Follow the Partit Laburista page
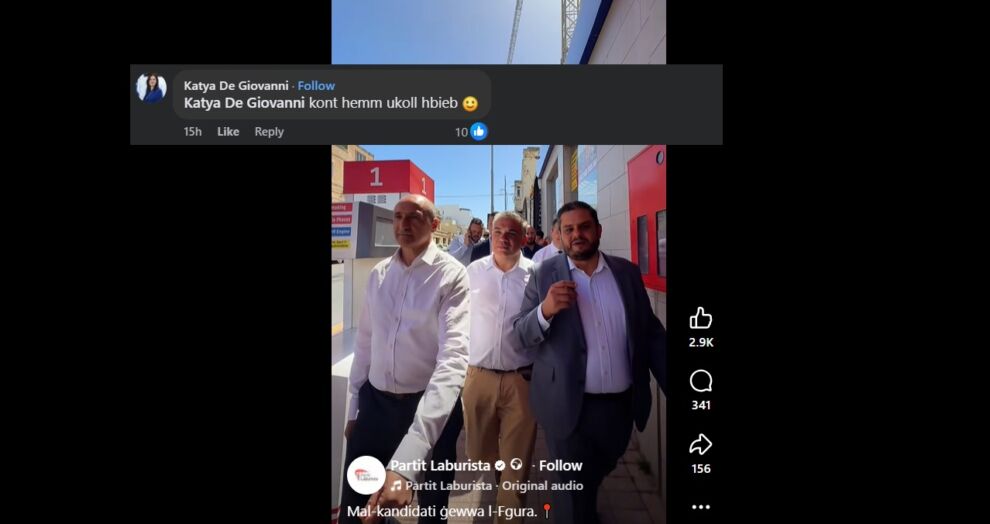This screenshot has height=524, width=990. 560,465
